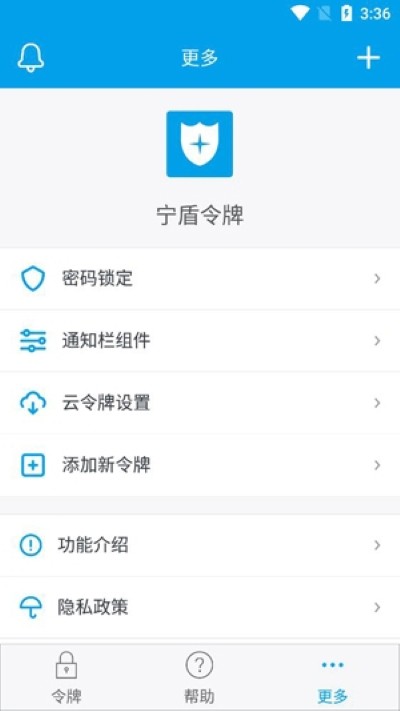Image resolution: width=400 pixels, height=711 pixels.
Task: Open the notifications bell
Action: tap(31, 58)
